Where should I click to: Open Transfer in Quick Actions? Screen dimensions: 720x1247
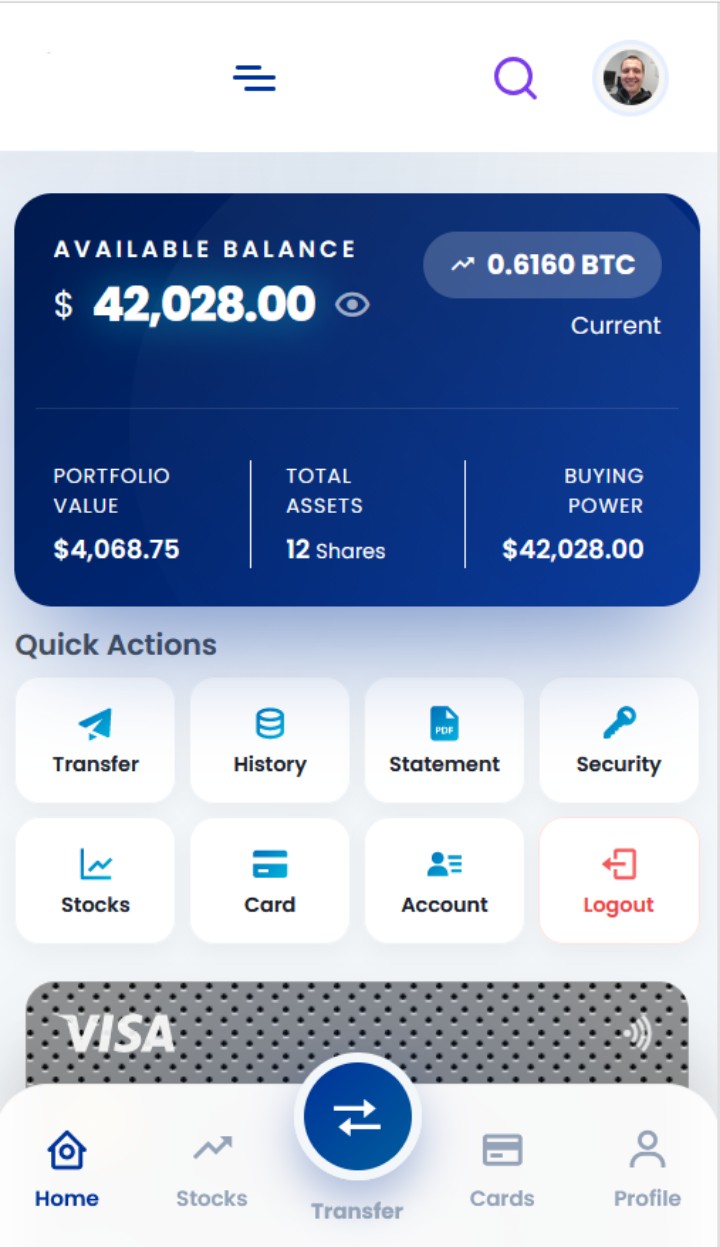click(x=95, y=740)
